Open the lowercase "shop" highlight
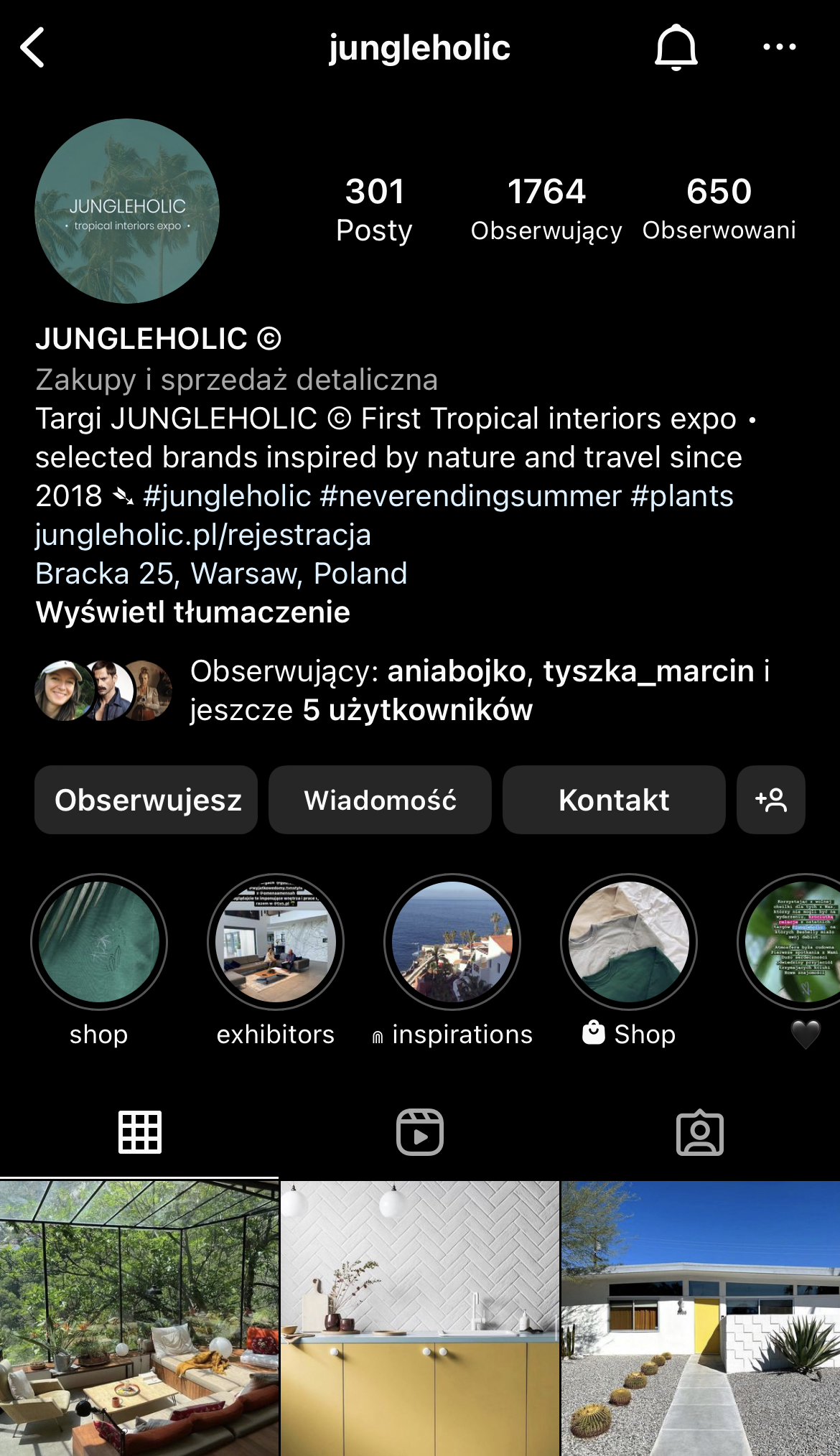Screen dimensions: 840x1456 coord(99,942)
